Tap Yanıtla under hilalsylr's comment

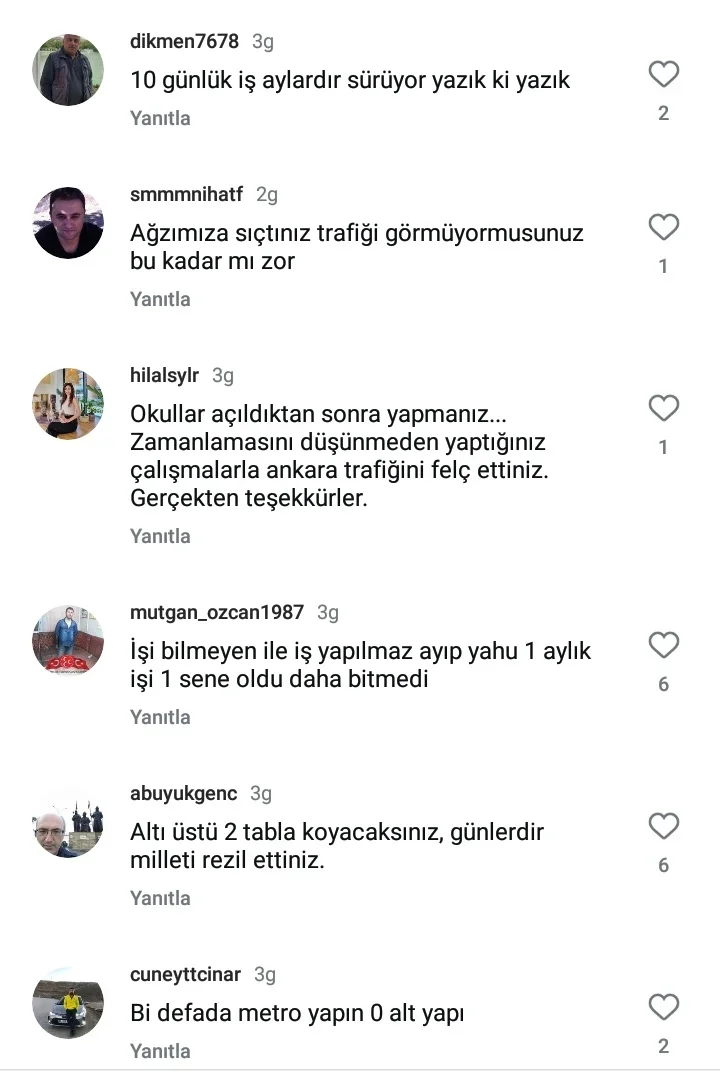tap(160, 536)
